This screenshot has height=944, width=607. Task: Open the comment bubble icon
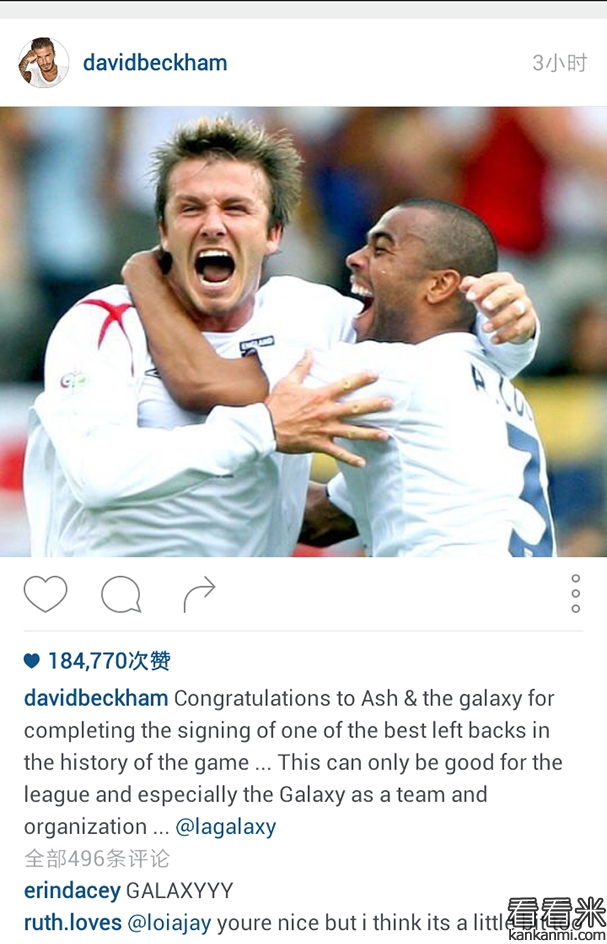tap(121, 594)
